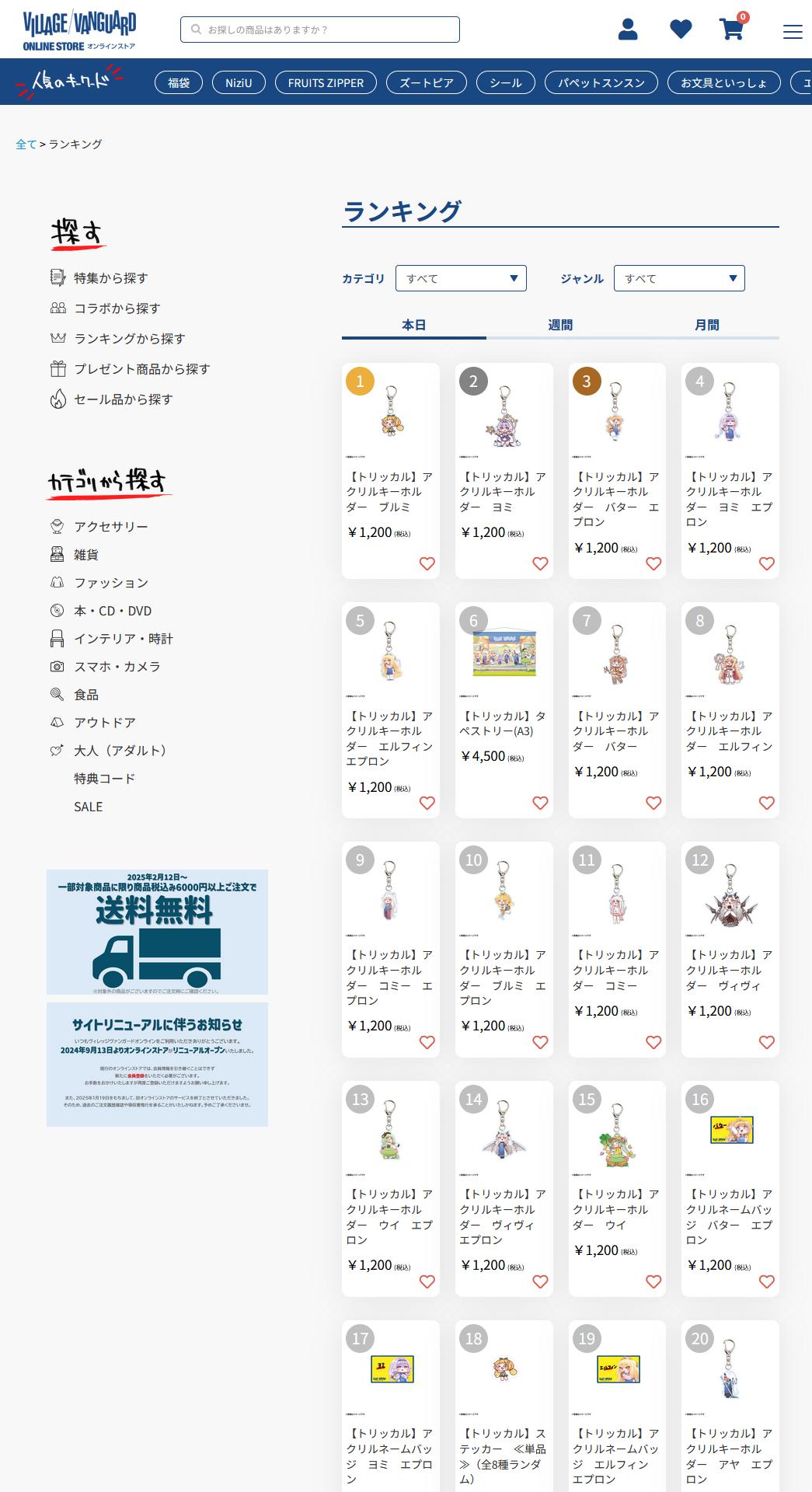Open the 送料無料 shipping banner

(157, 931)
